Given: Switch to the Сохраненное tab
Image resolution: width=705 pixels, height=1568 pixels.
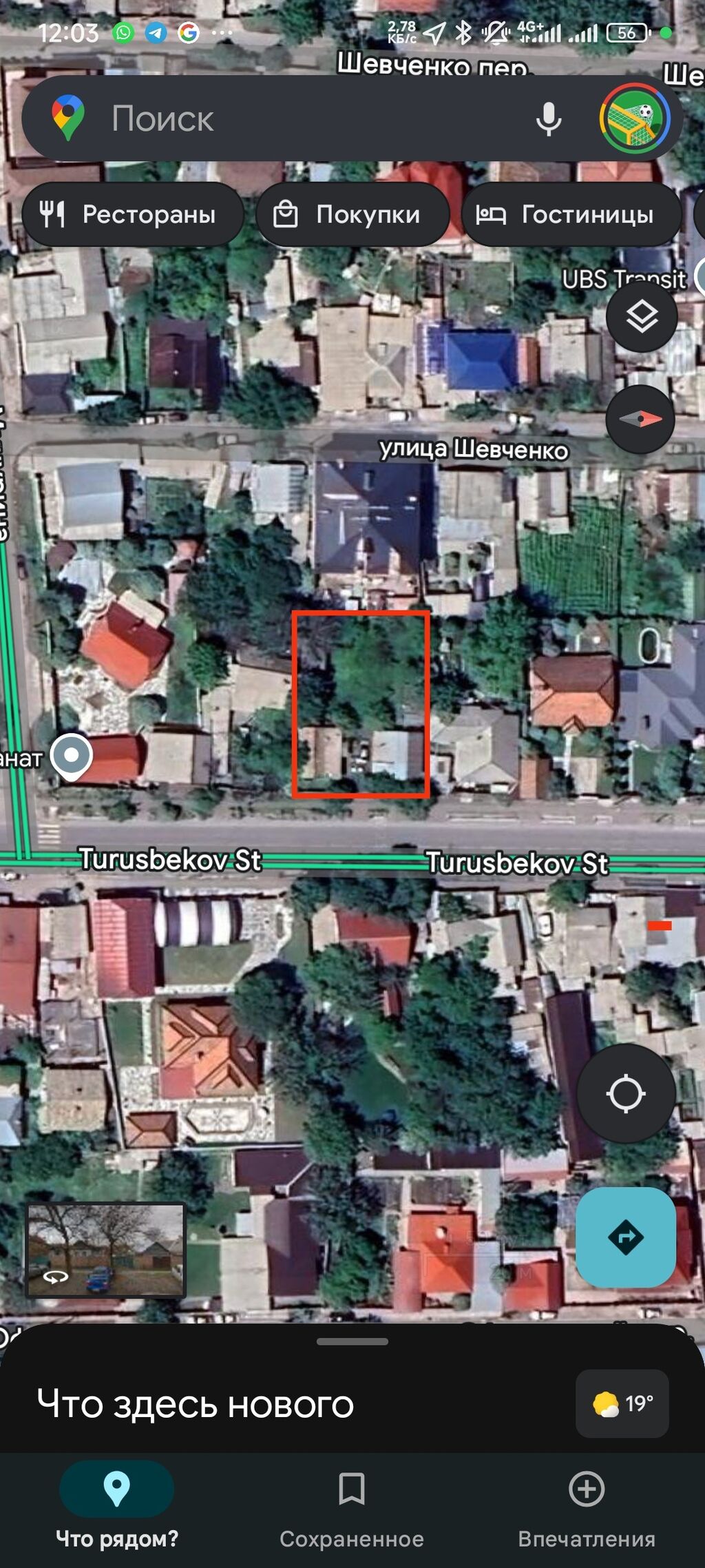Looking at the screenshot, I should pyautogui.click(x=352, y=1507).
